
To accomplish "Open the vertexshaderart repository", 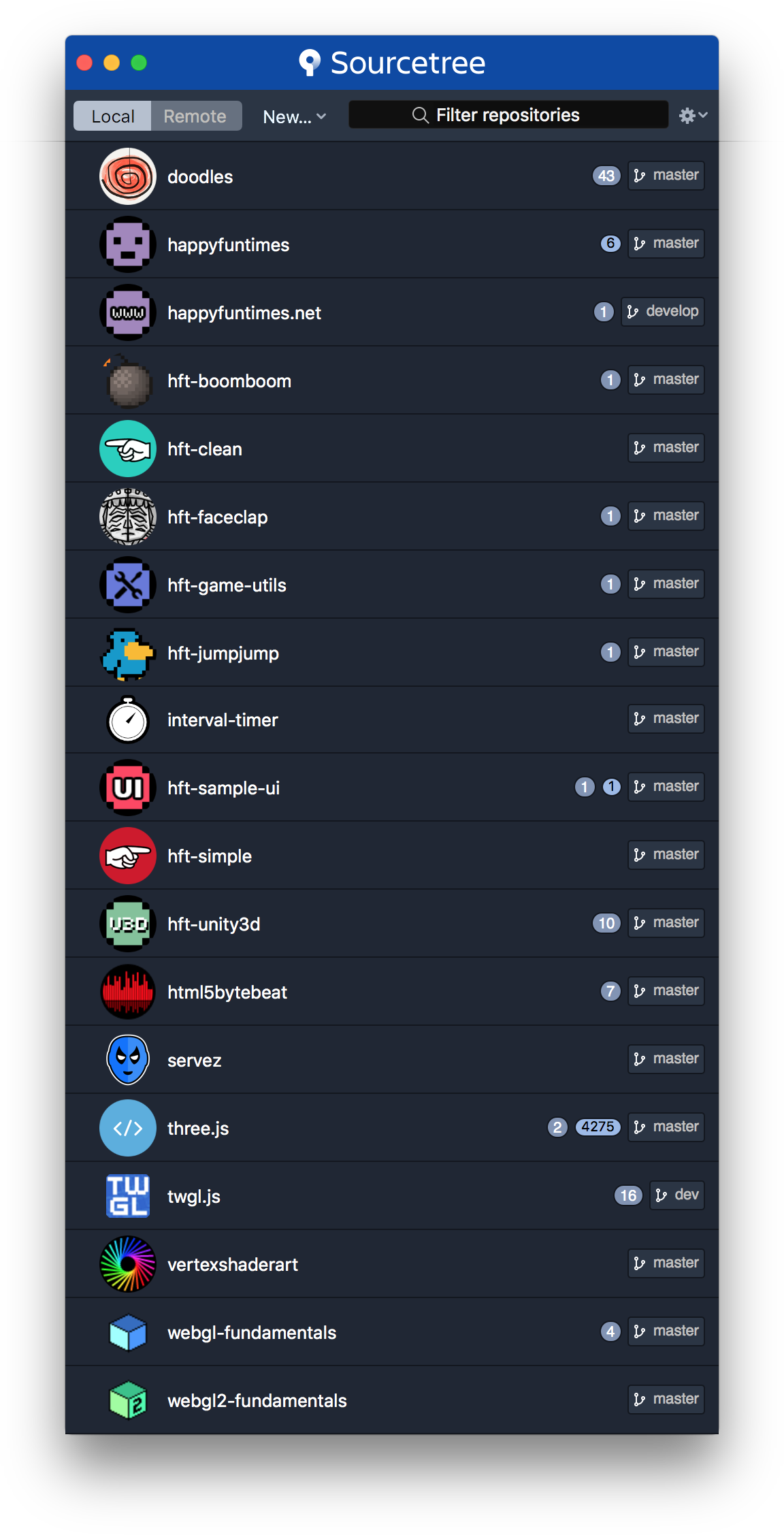I will coord(233,1265).
